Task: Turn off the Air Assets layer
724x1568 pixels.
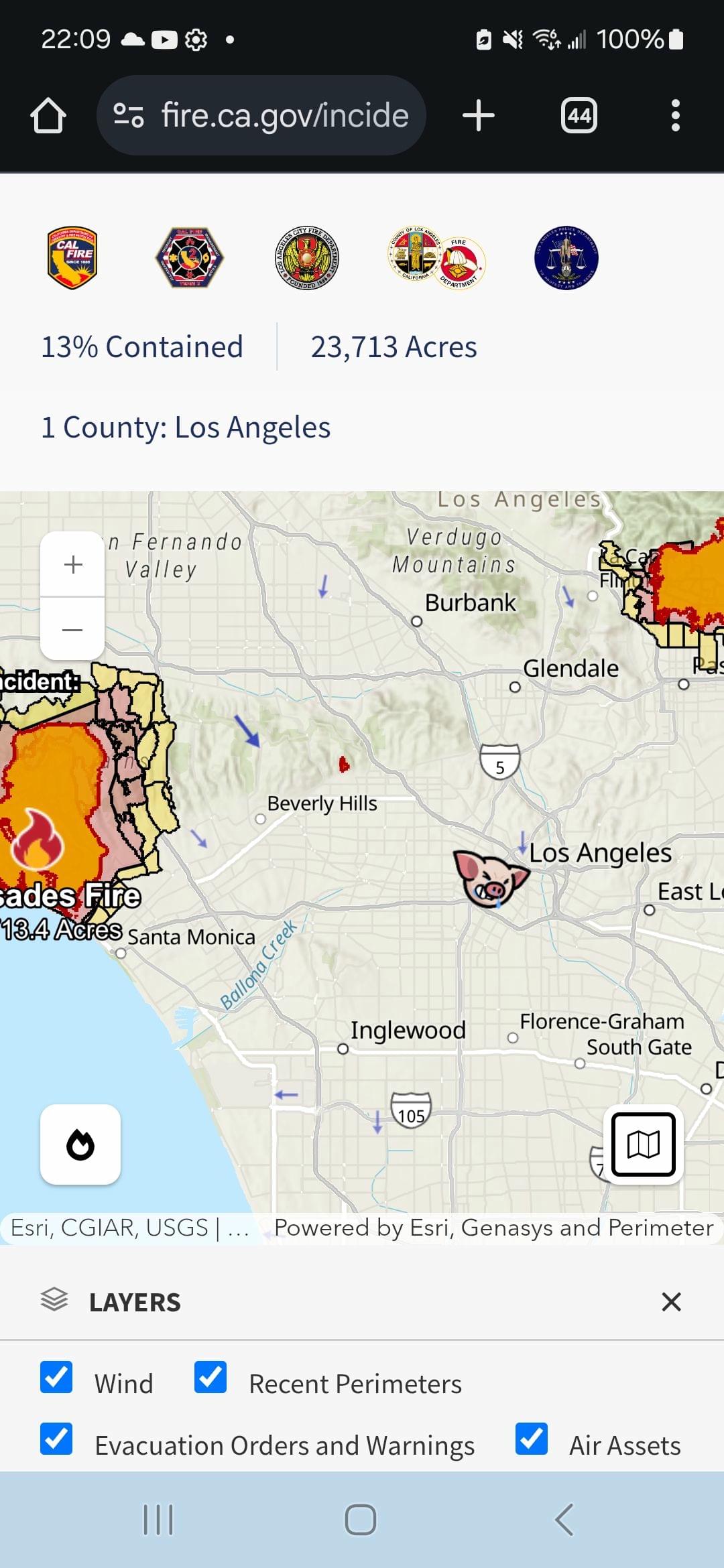Action: [x=532, y=1439]
